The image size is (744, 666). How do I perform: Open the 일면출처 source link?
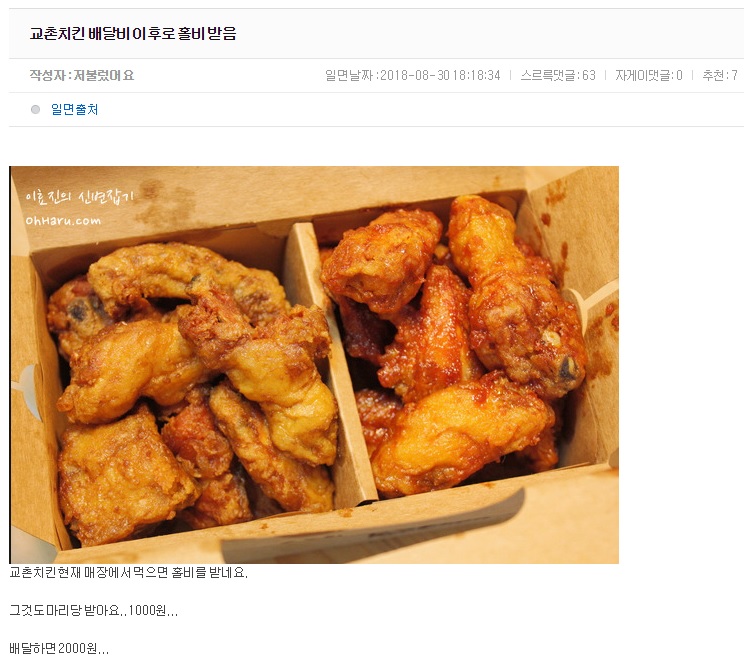(x=74, y=110)
